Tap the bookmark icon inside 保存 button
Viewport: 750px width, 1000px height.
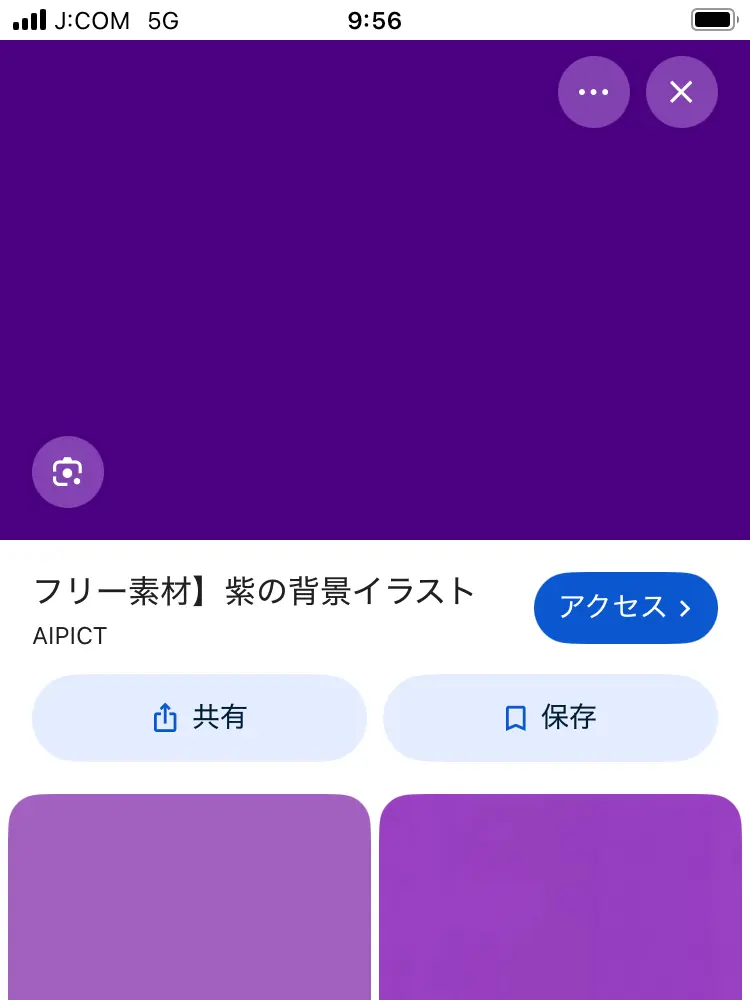pyautogui.click(x=516, y=717)
